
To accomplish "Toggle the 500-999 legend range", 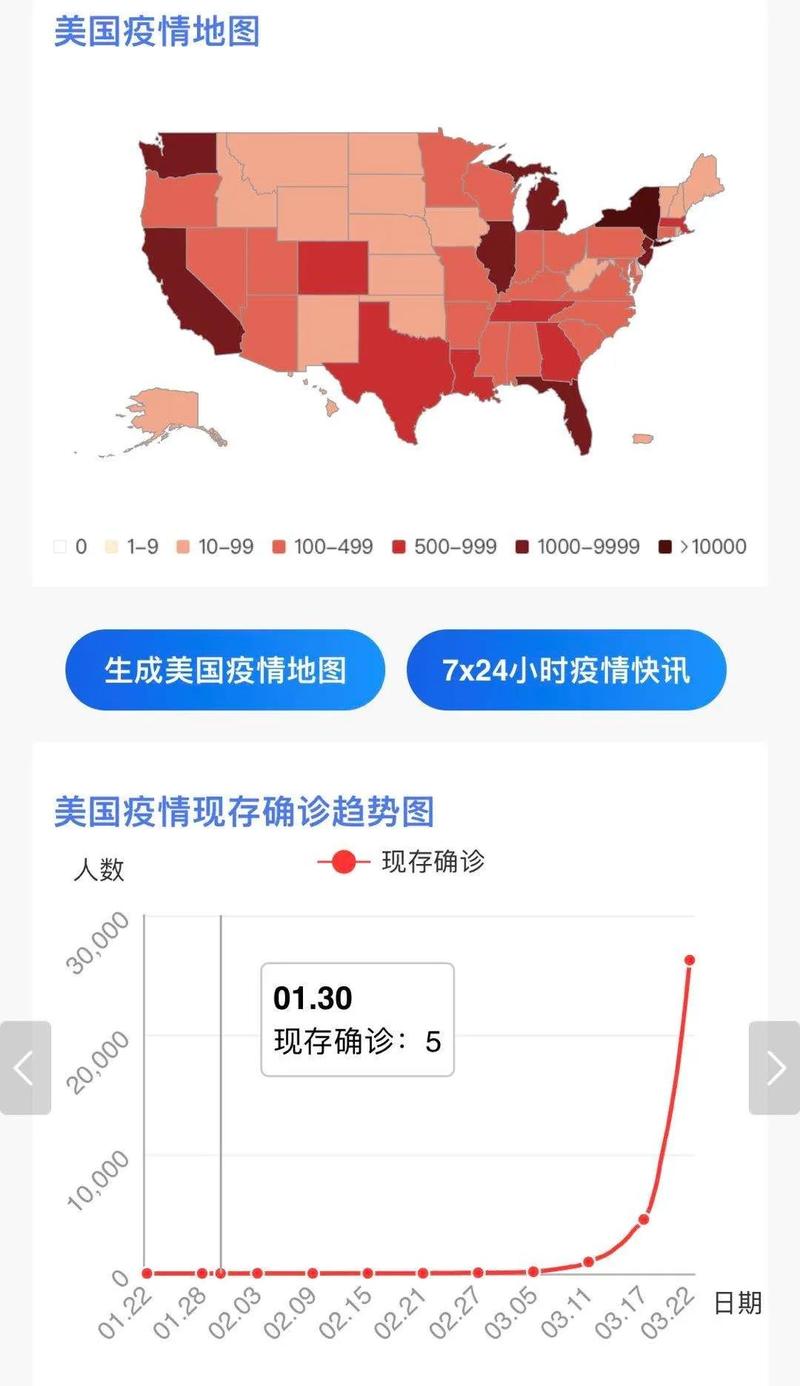I will tap(445, 547).
